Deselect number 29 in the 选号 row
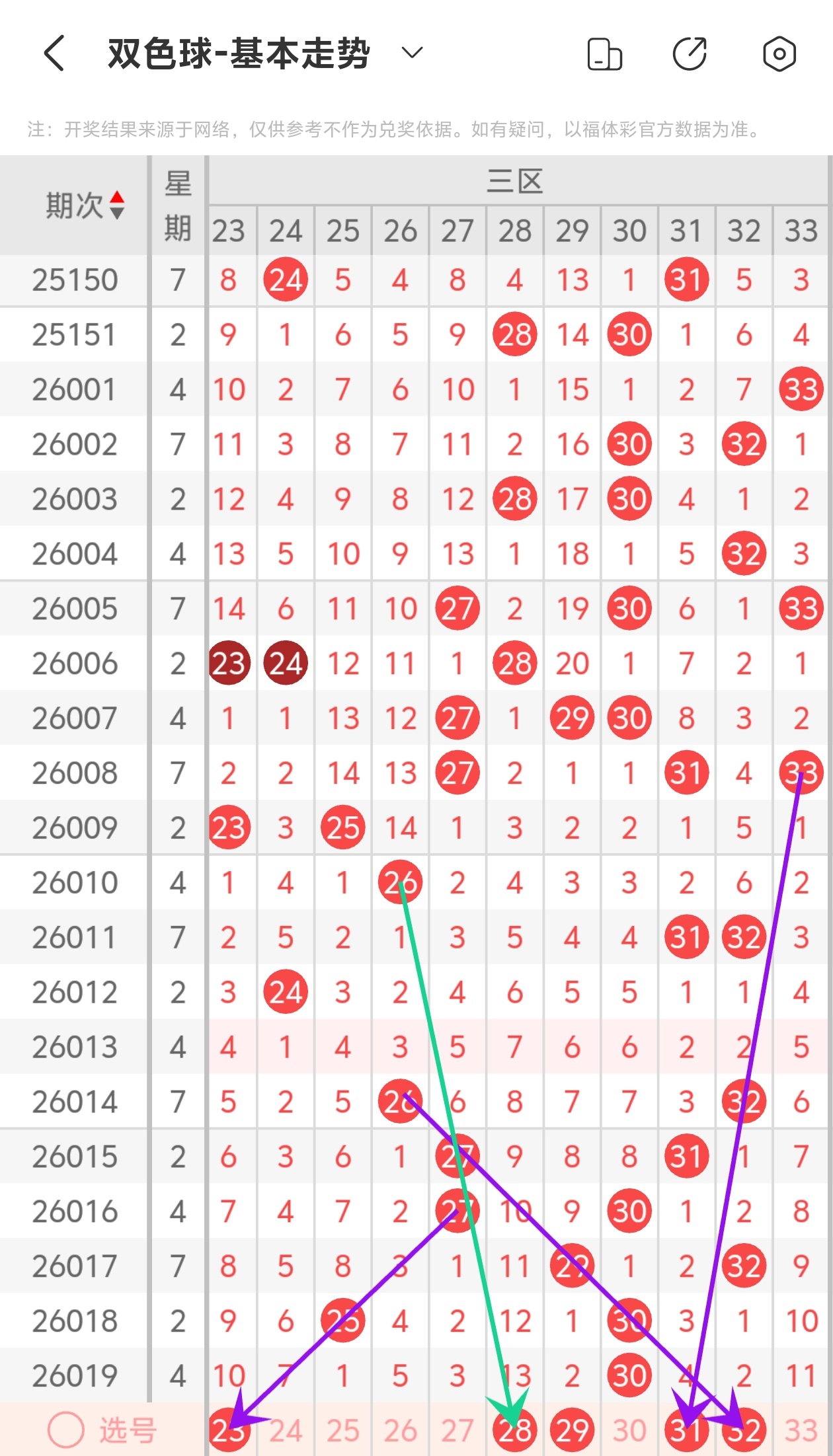The width and height of the screenshot is (833, 1456). click(572, 1430)
